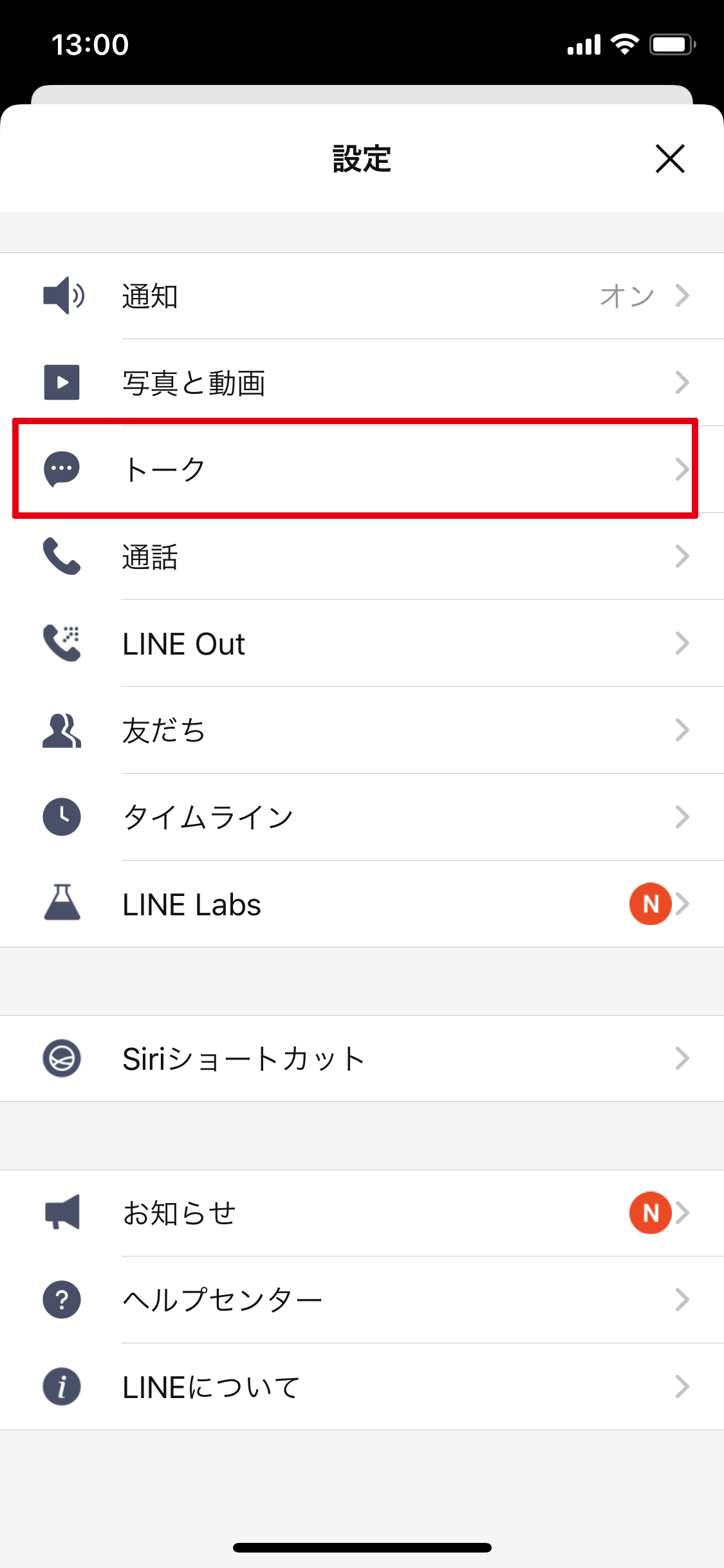Screen dimensions: 724x1568
Task: Open 通話 call settings
Action: (362, 556)
